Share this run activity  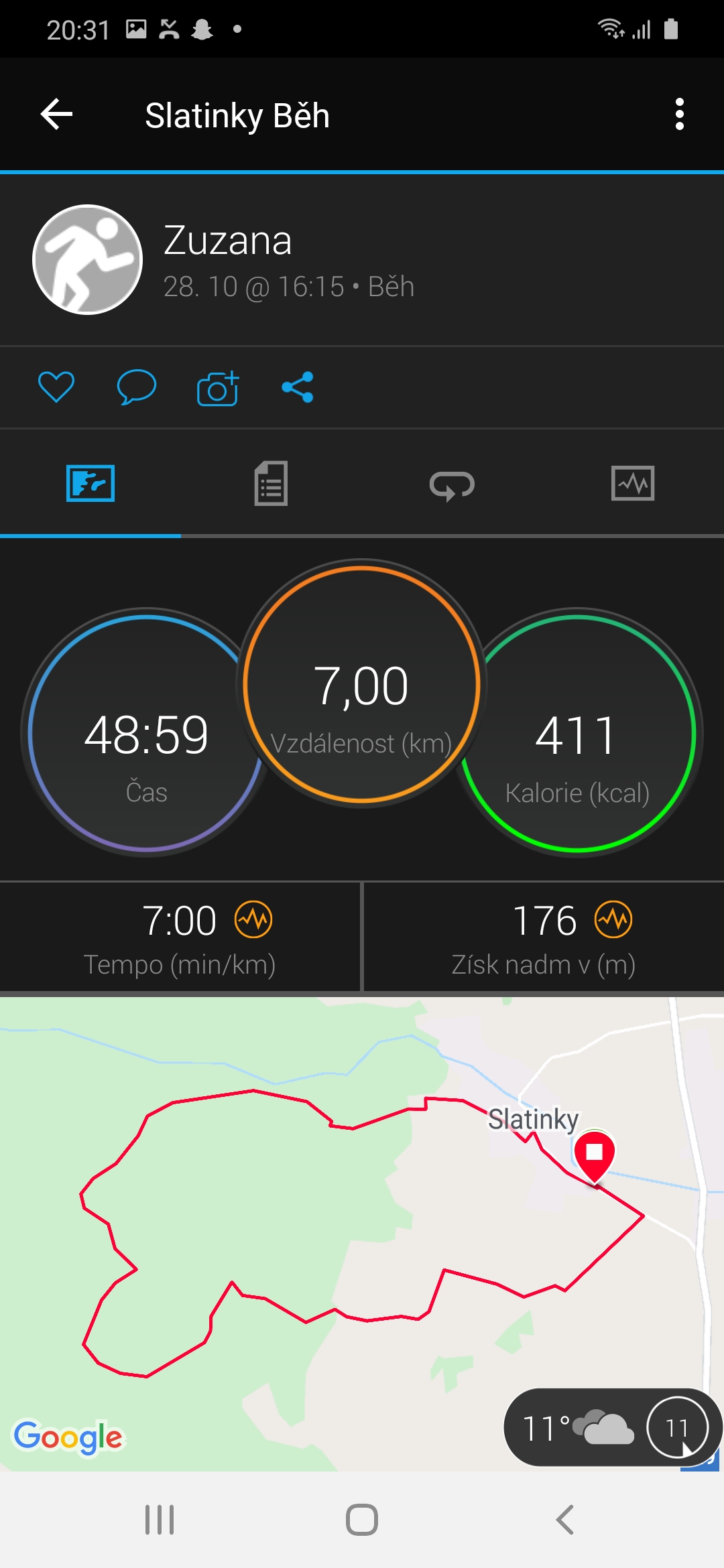tap(298, 387)
